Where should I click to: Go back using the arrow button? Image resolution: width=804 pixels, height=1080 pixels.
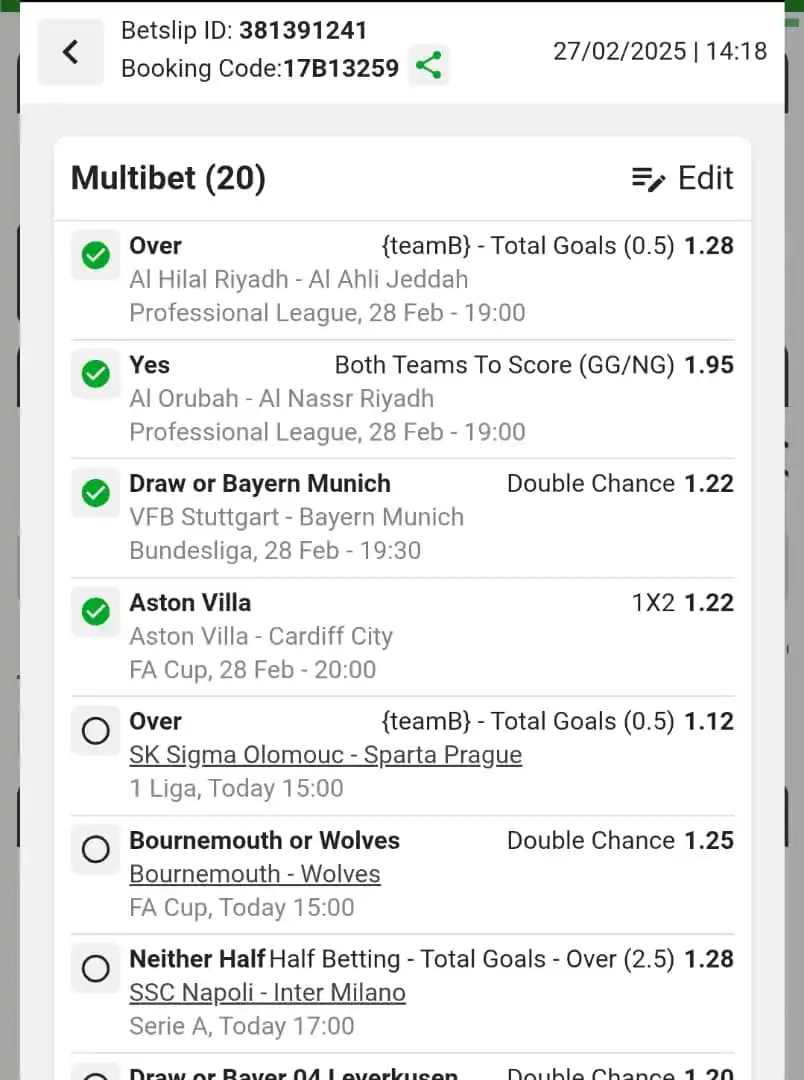(x=70, y=52)
